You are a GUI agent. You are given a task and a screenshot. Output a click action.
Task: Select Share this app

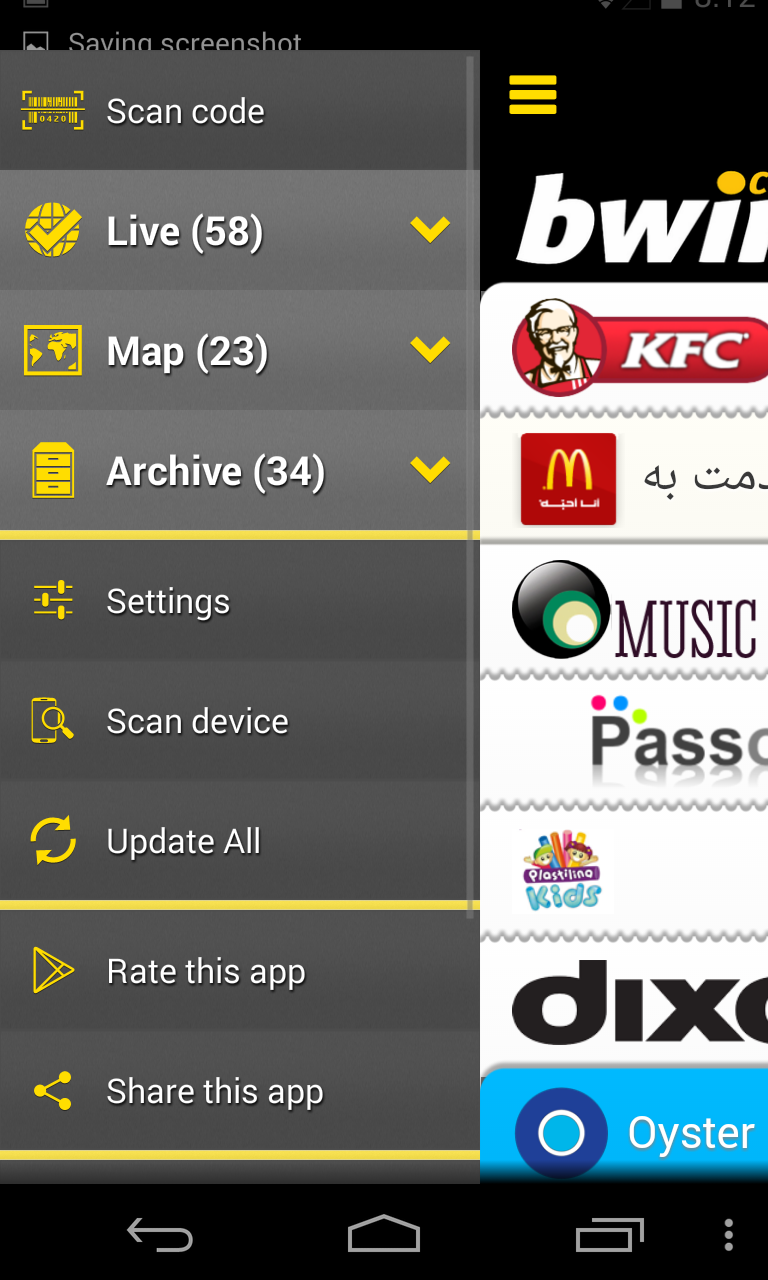[214, 1091]
